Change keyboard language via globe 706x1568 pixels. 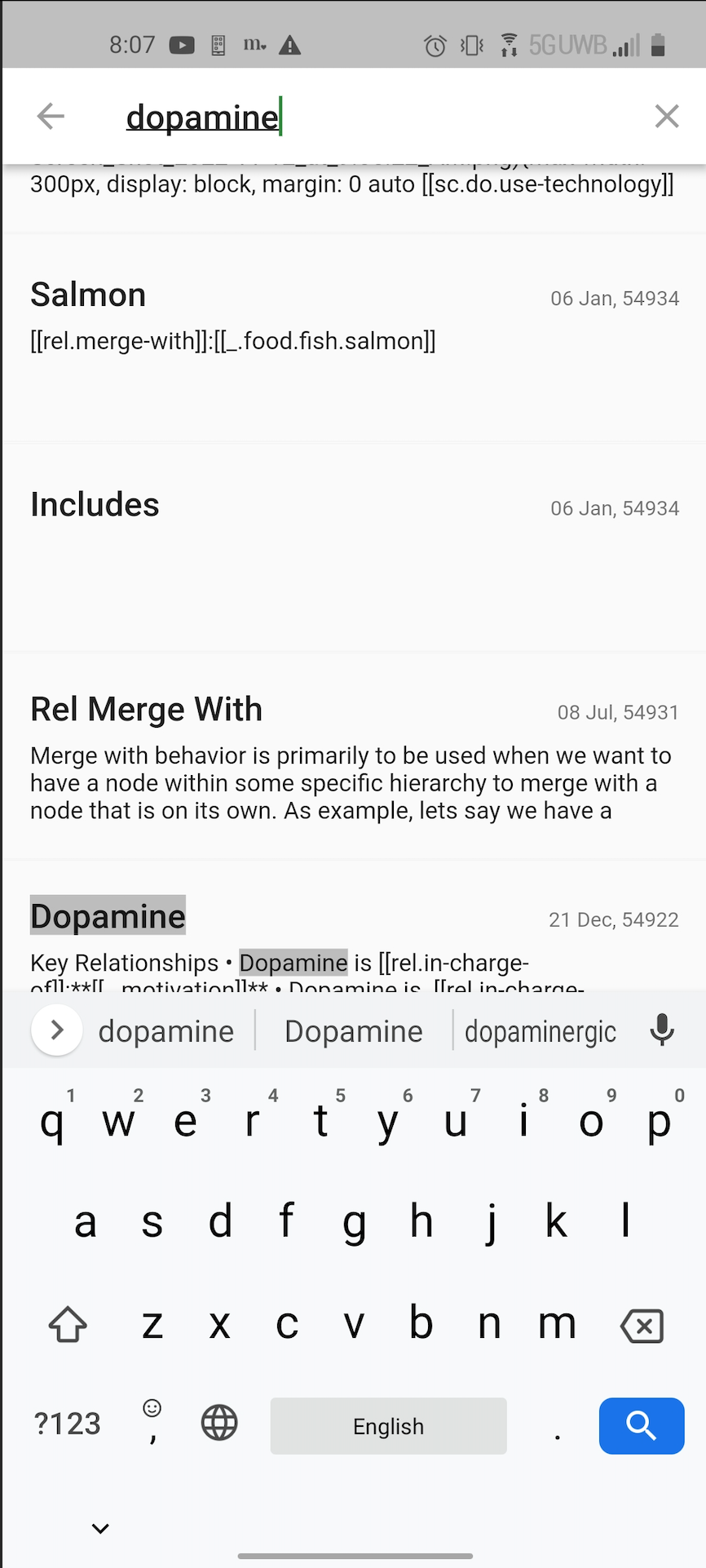[x=219, y=1424]
